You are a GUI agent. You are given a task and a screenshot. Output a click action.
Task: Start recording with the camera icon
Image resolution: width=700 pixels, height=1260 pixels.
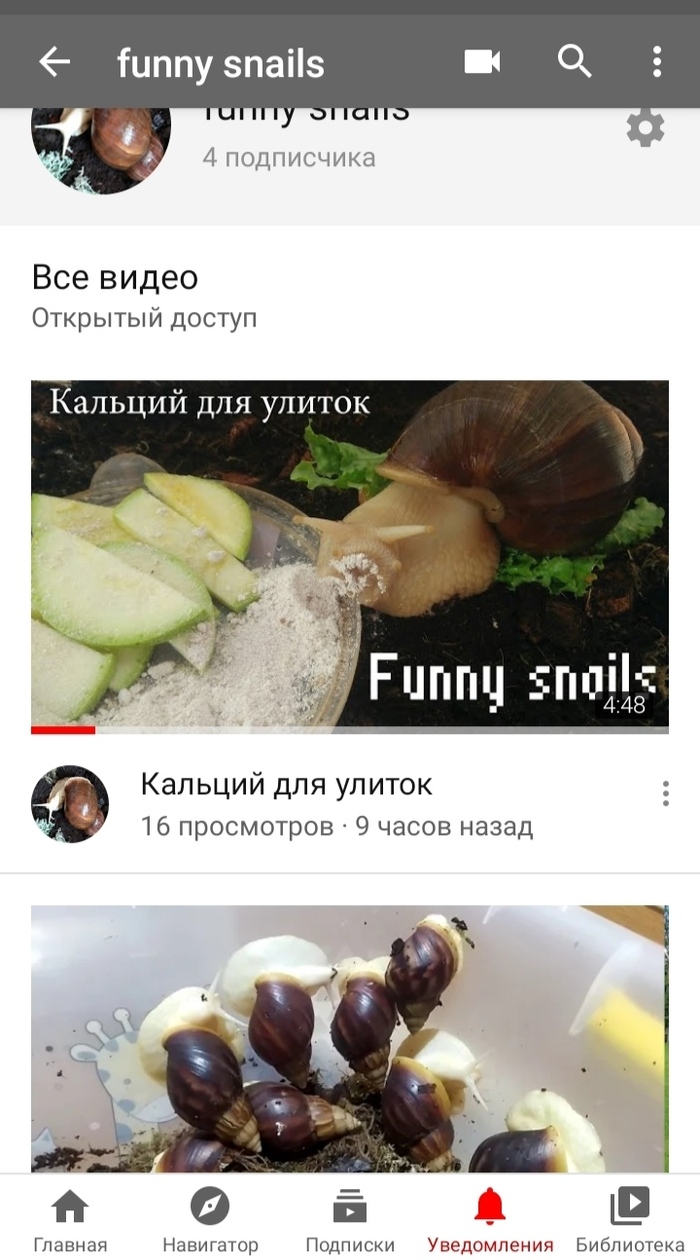coord(482,63)
